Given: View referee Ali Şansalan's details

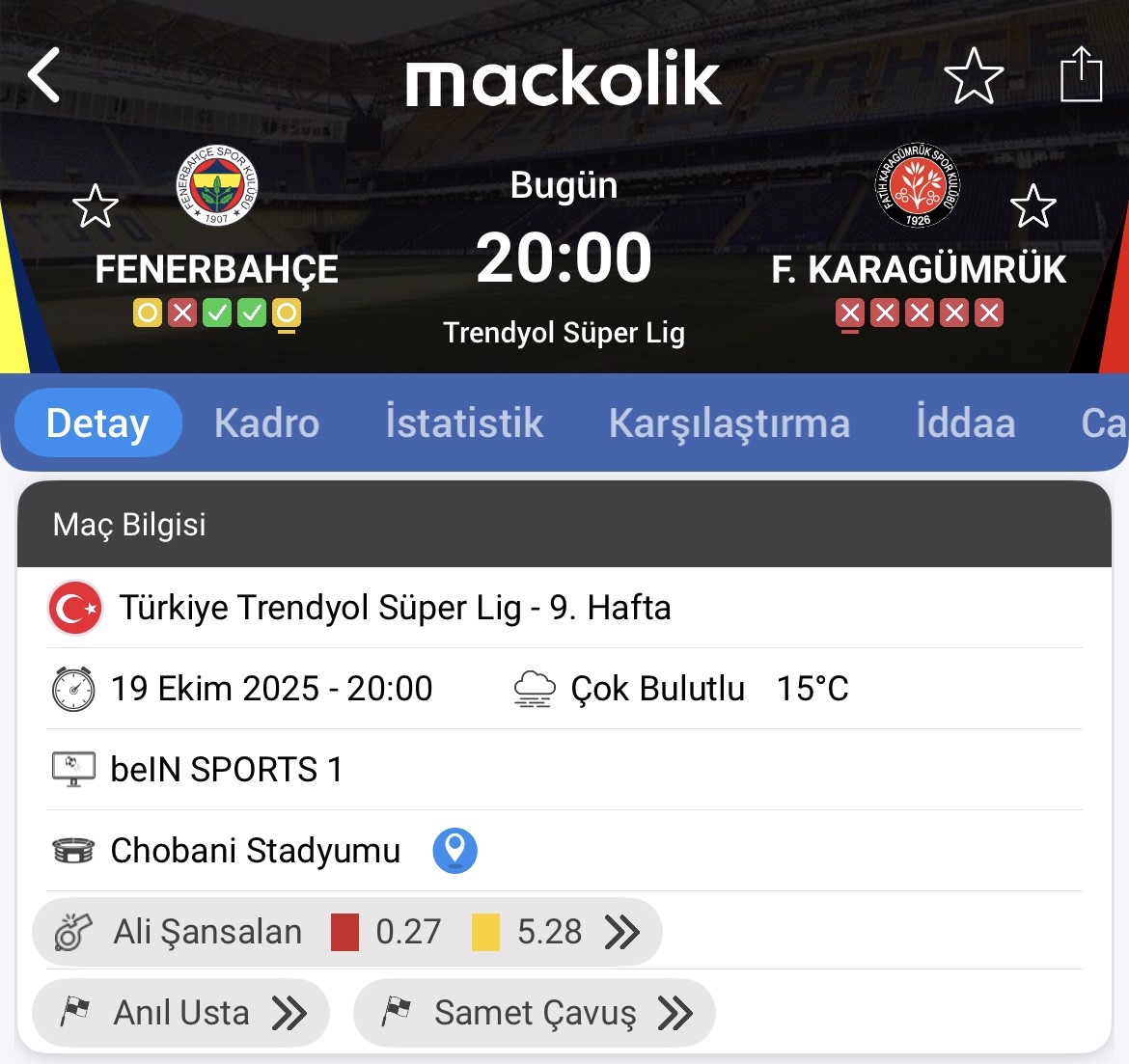Looking at the screenshot, I should 346,932.
